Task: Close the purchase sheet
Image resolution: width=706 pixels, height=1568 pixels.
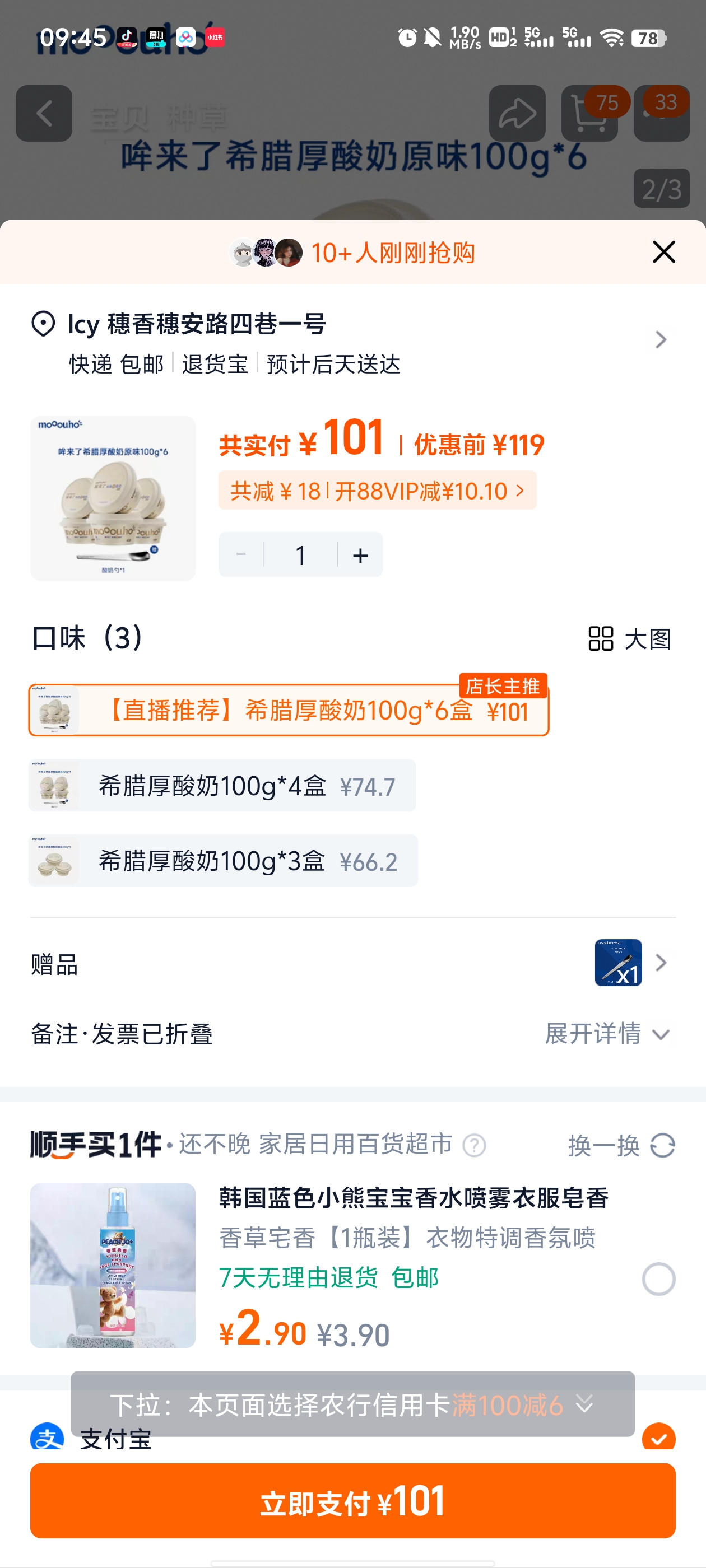Action: 663,252
